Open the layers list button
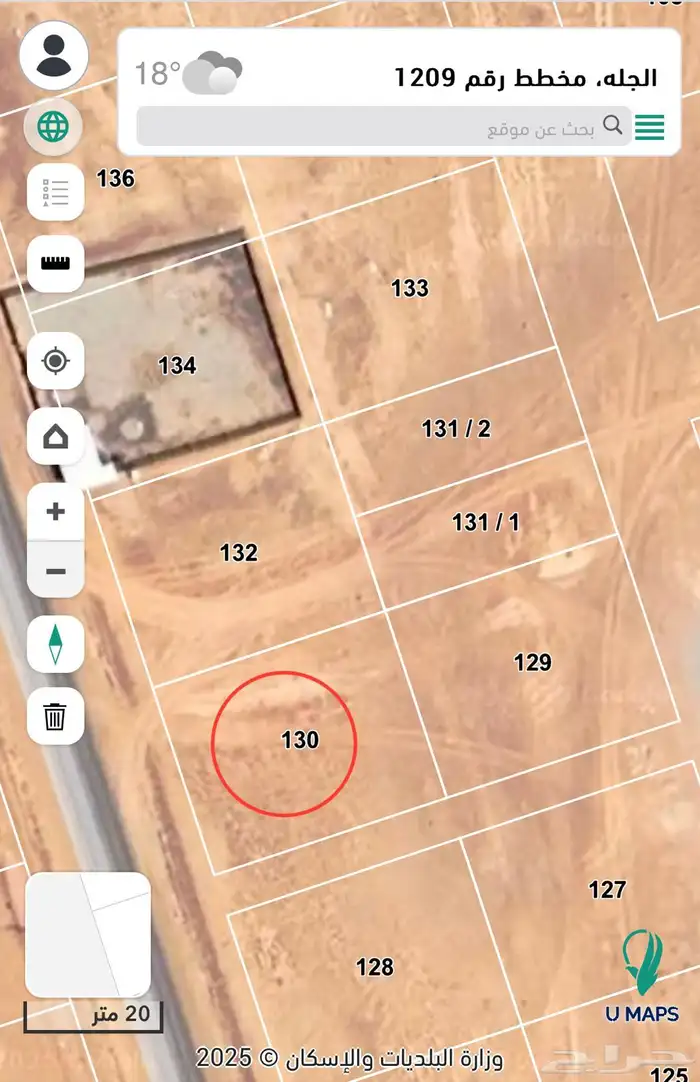The image size is (700, 1082). click(55, 193)
